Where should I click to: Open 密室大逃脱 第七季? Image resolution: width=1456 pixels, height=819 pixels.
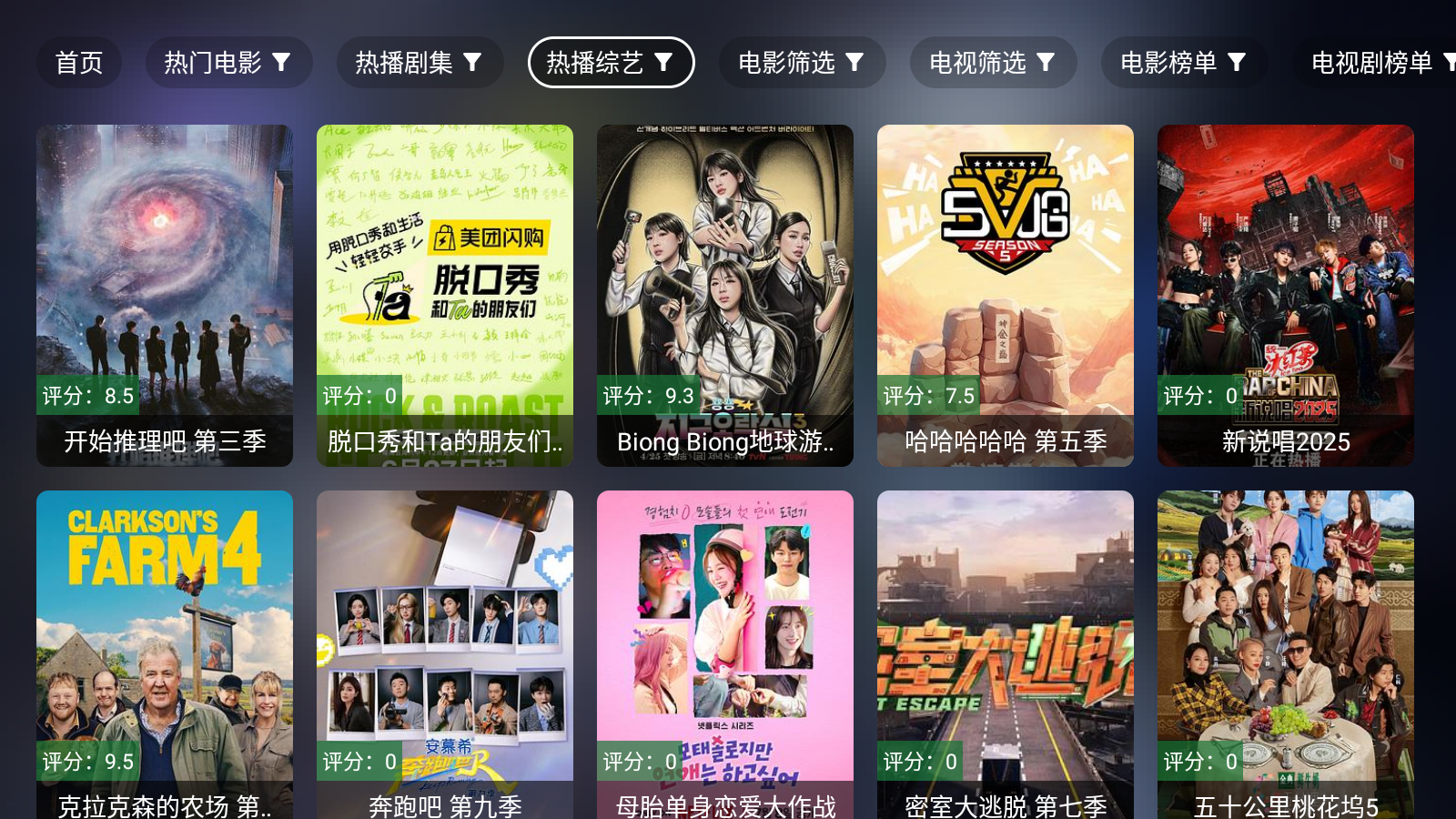[x=1006, y=655]
